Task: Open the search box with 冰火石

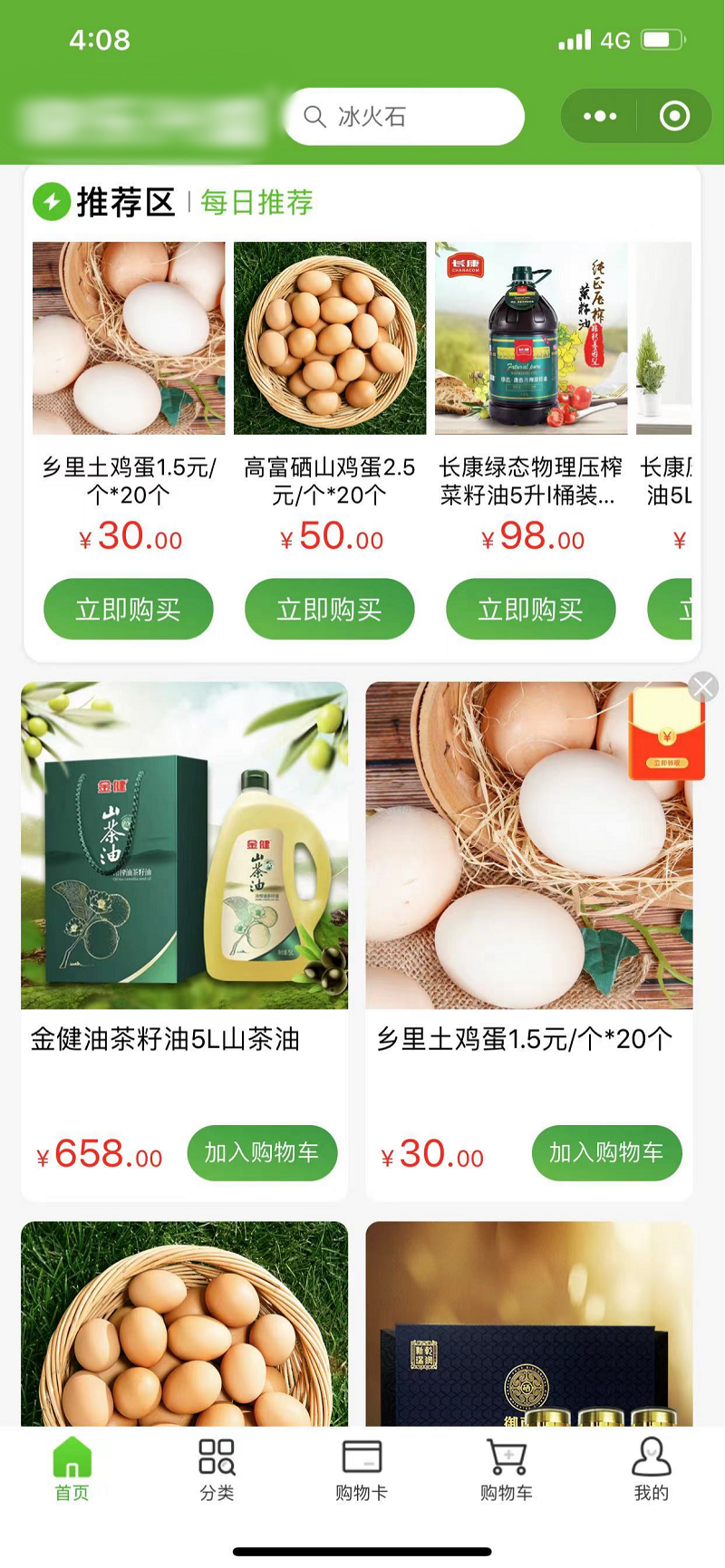Action: [404, 117]
